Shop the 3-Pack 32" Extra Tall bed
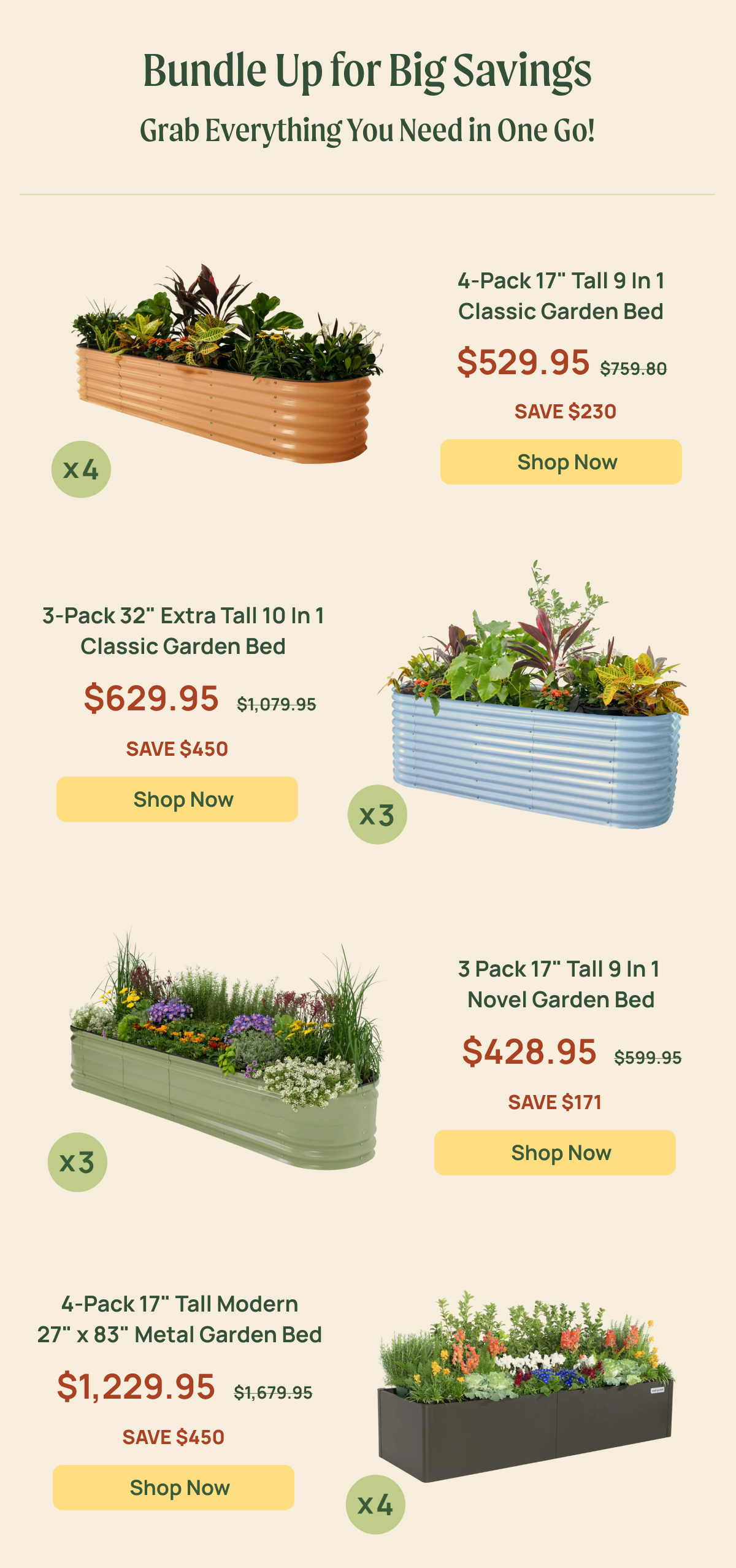The width and height of the screenshot is (736, 1568). (177, 799)
